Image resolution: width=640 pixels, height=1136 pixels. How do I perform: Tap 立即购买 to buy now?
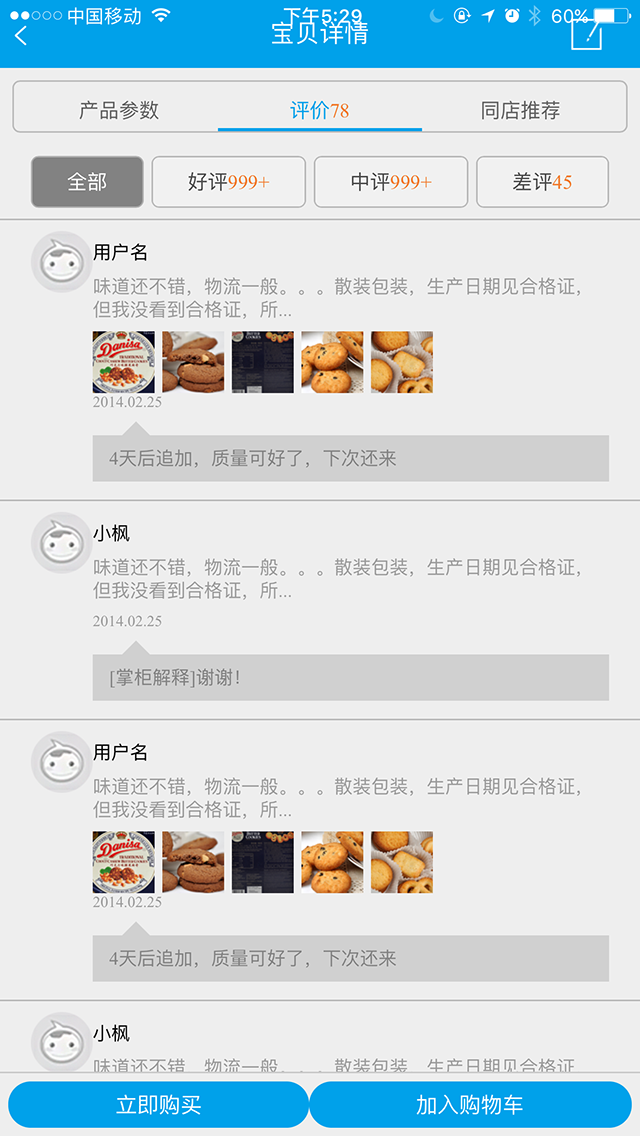pyautogui.click(x=159, y=1105)
